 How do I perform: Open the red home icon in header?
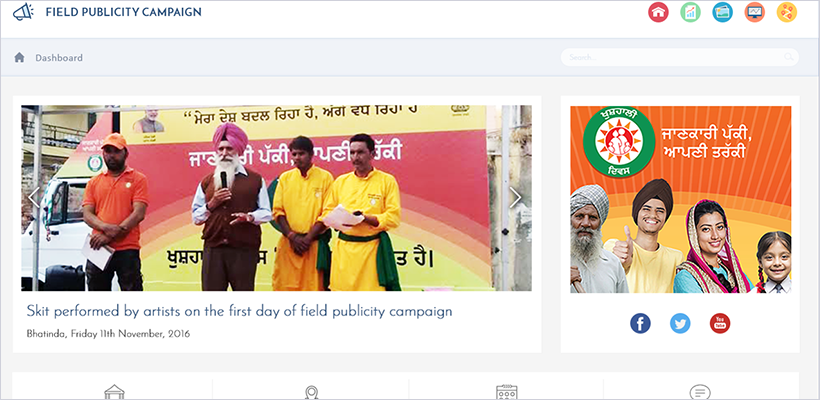658,13
